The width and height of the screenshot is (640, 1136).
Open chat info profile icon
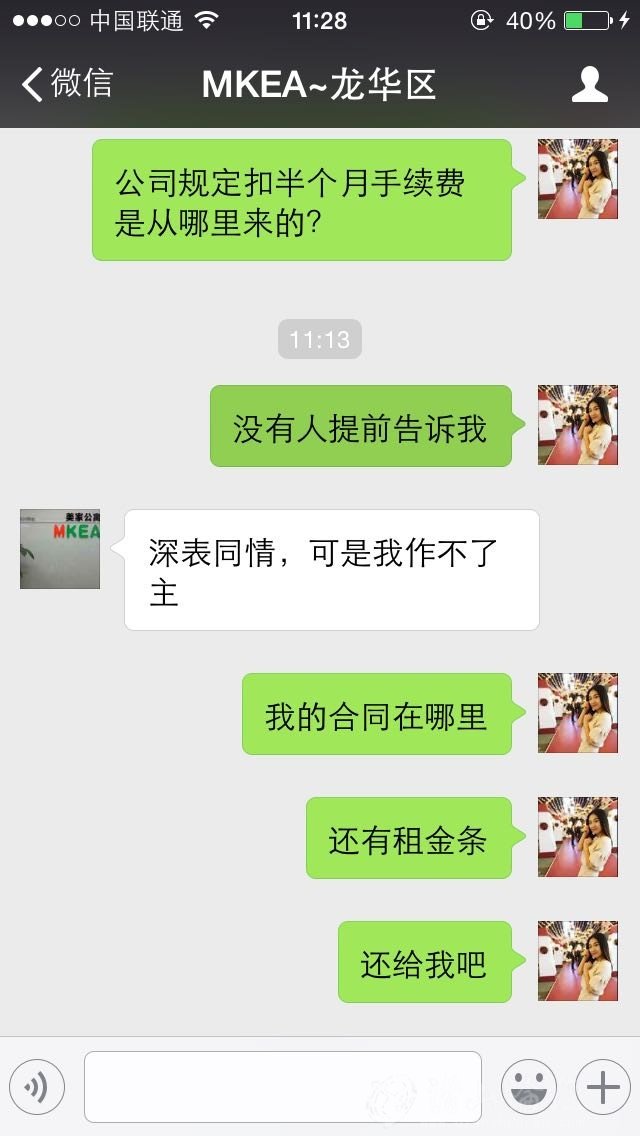tap(589, 85)
